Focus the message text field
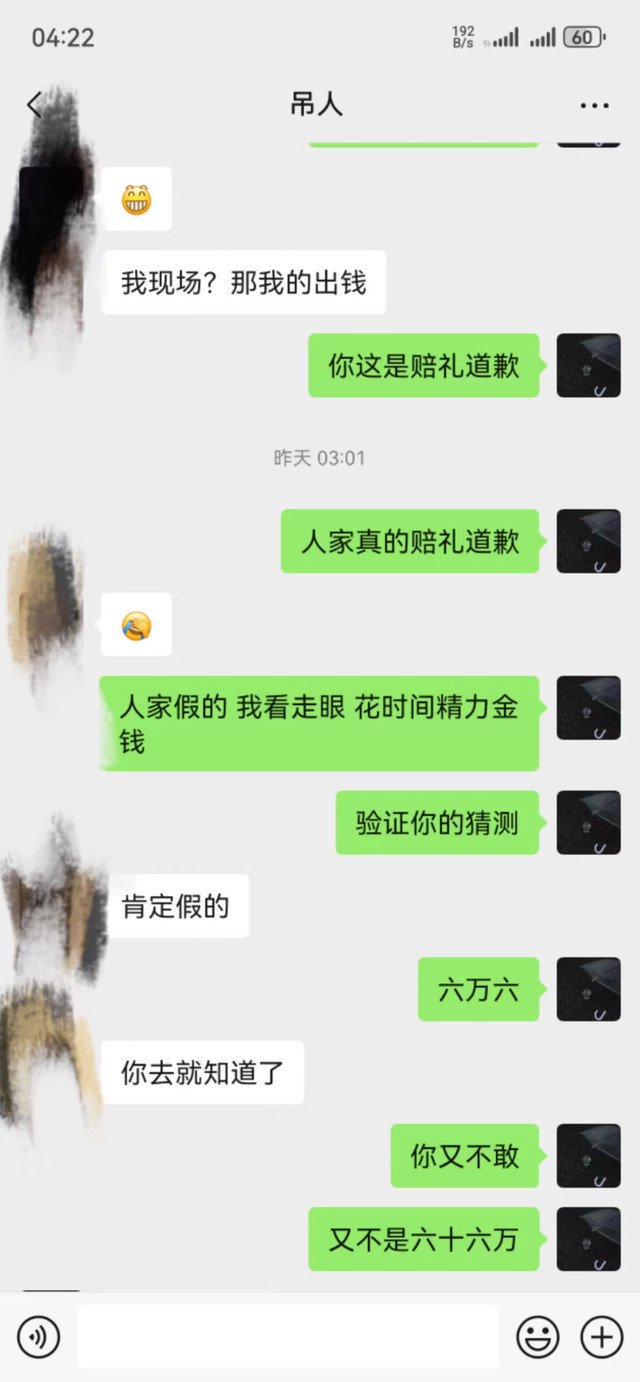Image resolution: width=640 pixels, height=1382 pixels. point(288,1337)
